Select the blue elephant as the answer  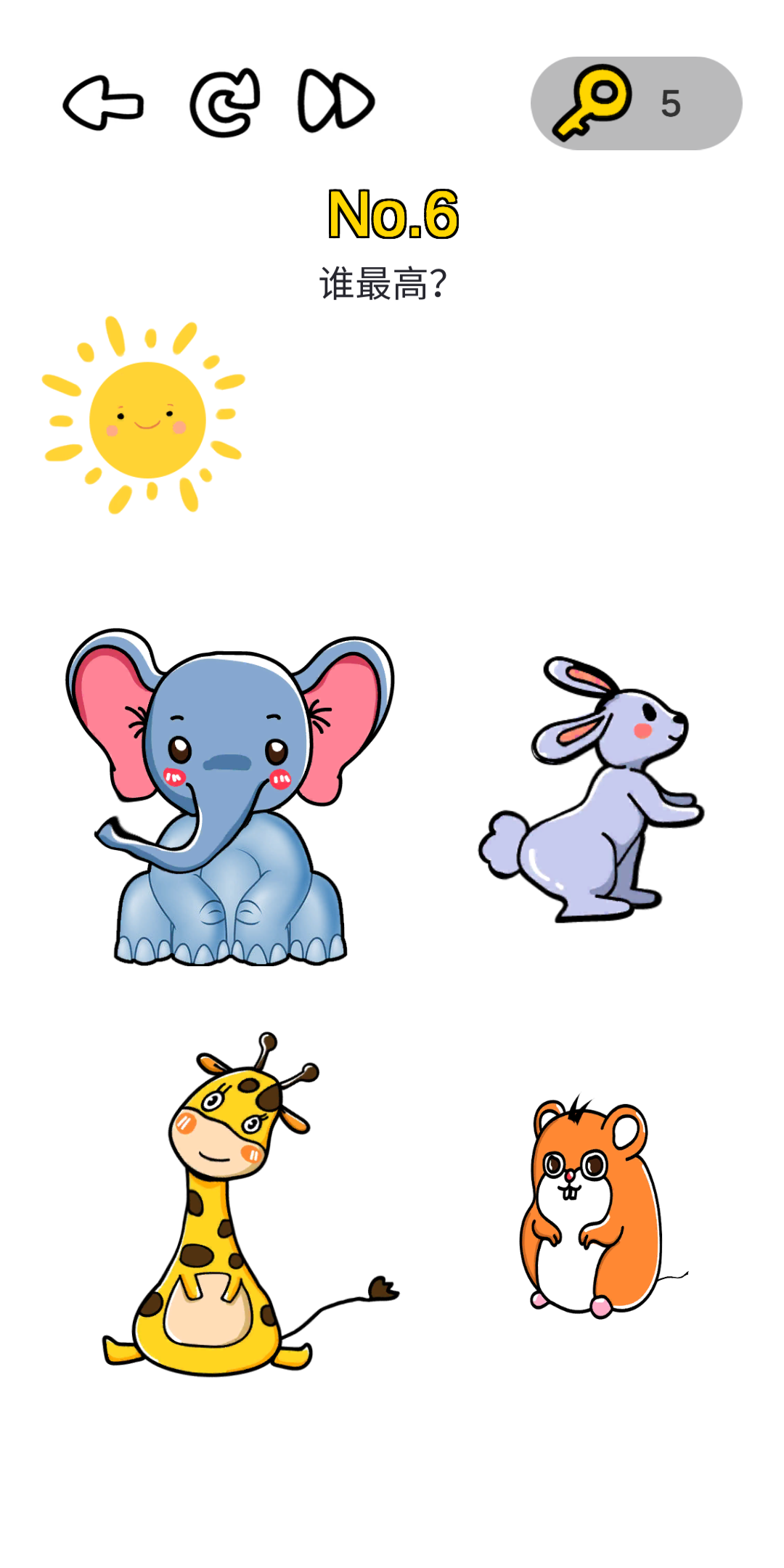[x=229, y=799]
